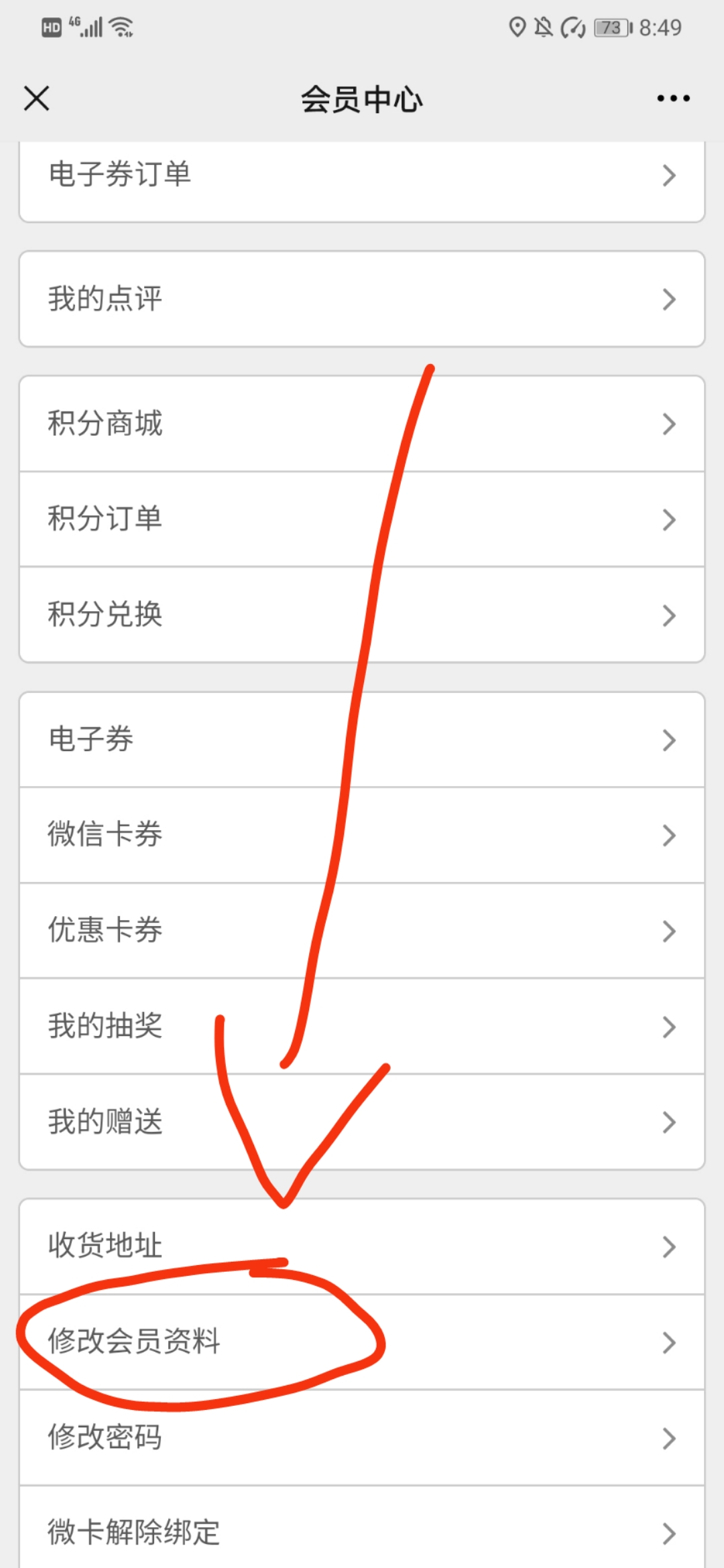Check 我的抽奖
724x1568 pixels.
362,1027
